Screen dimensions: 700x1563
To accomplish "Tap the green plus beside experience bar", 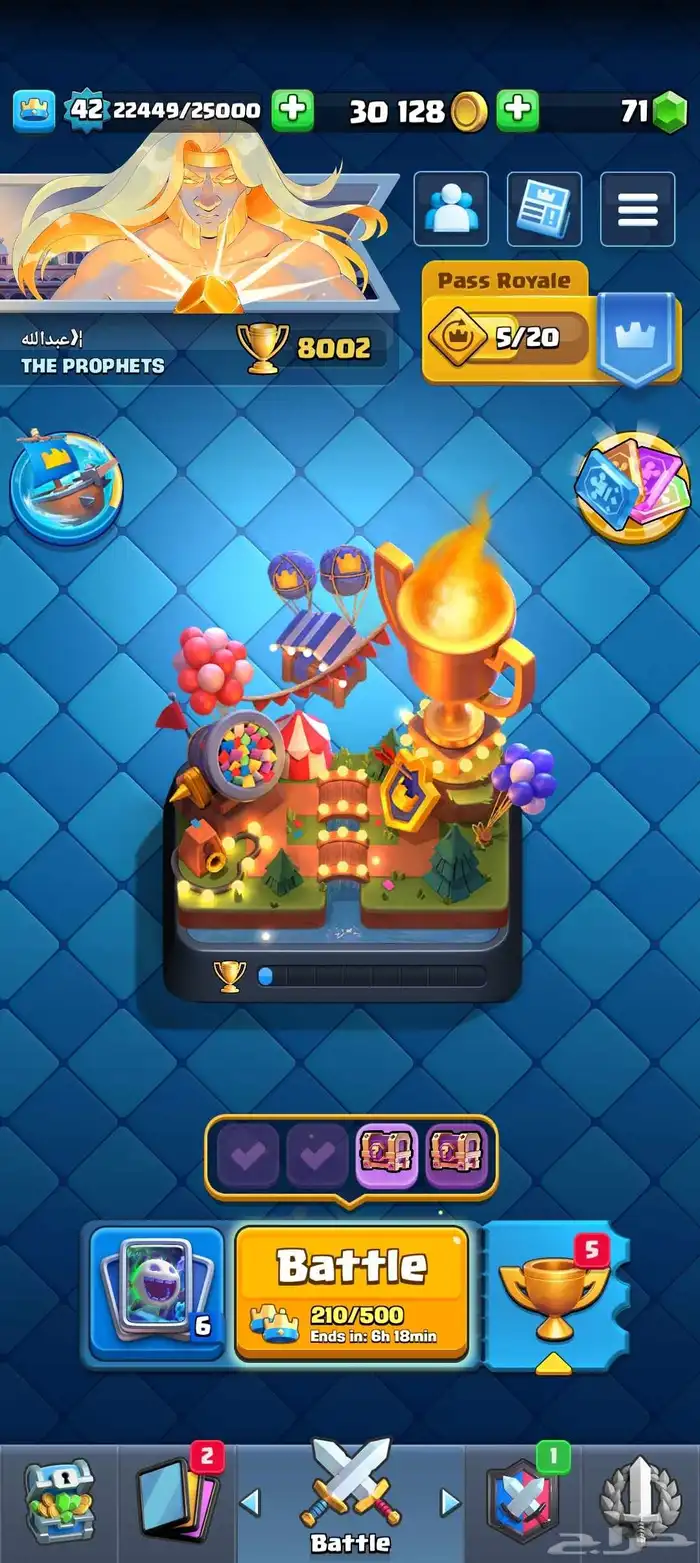I will click(x=292, y=110).
